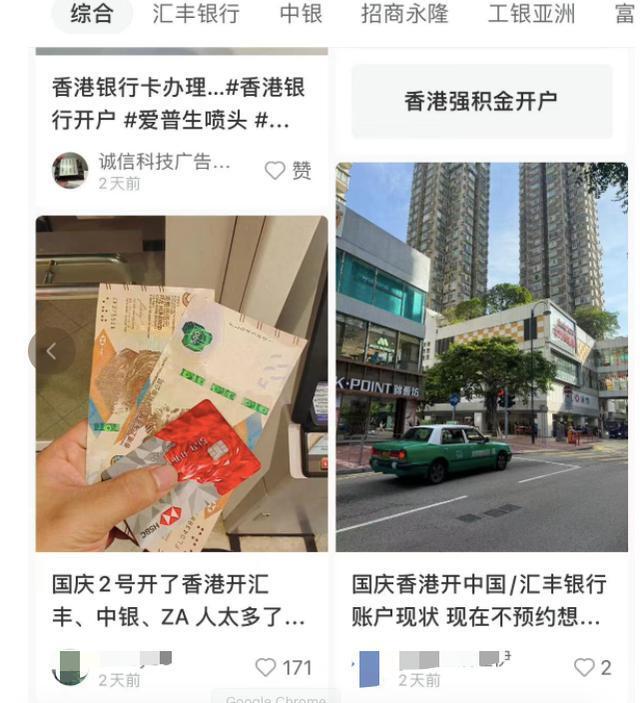The height and width of the screenshot is (703, 640).
Task: Switch to the 汇丰银行 tab
Action: pos(196,14)
